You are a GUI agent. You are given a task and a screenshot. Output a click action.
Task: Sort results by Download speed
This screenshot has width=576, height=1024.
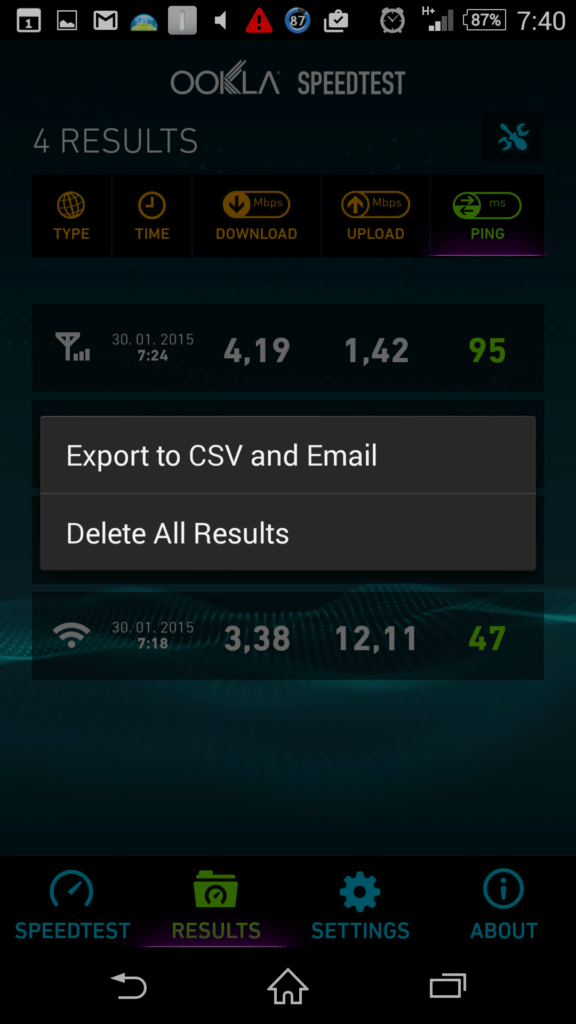tap(256, 216)
